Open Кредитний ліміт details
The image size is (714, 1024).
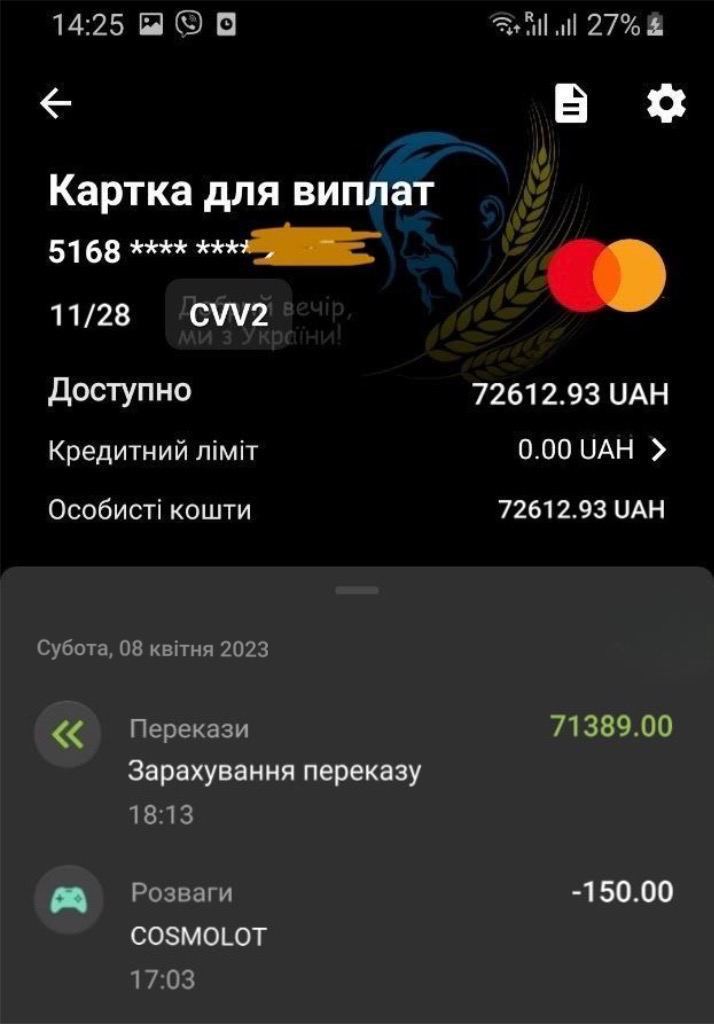(x=658, y=450)
